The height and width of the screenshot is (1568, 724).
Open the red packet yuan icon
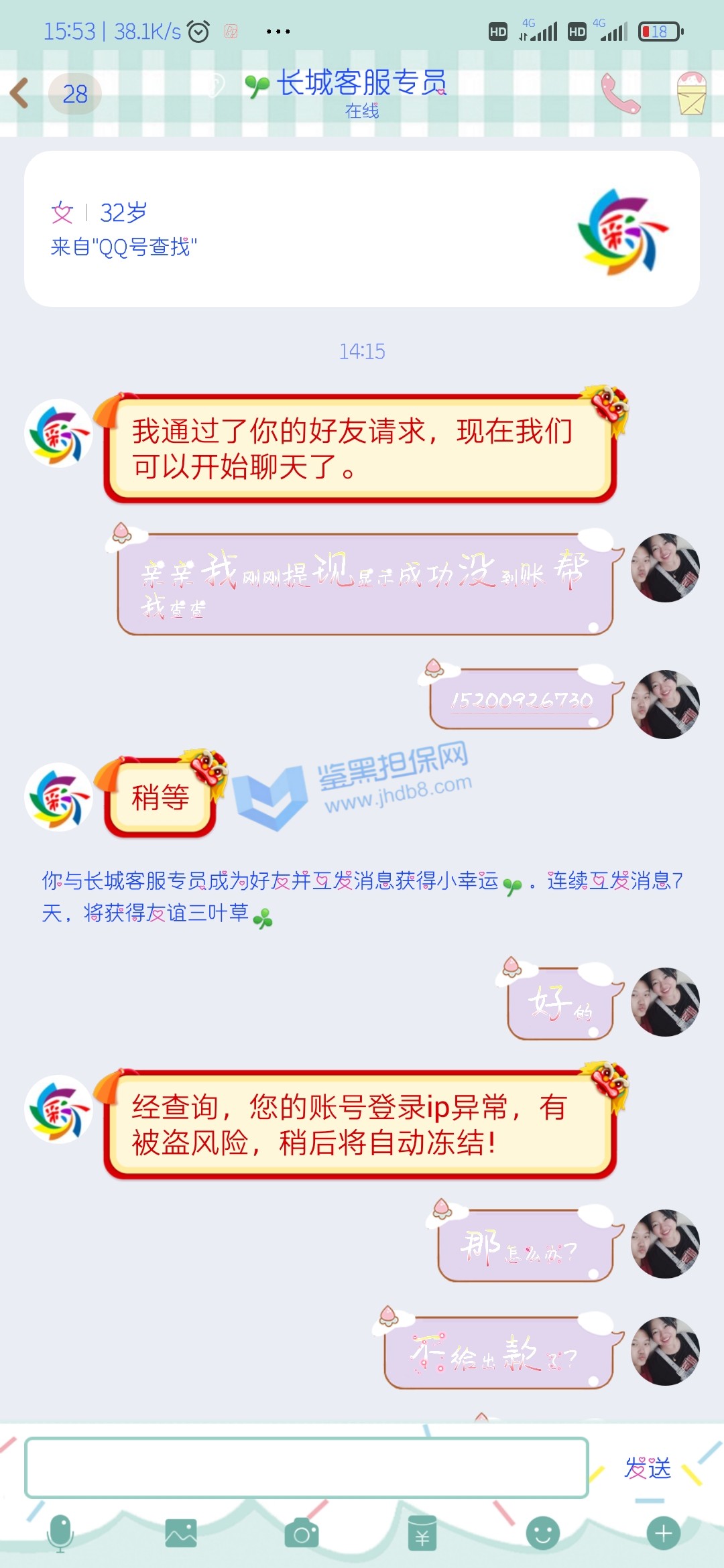coord(422,1532)
